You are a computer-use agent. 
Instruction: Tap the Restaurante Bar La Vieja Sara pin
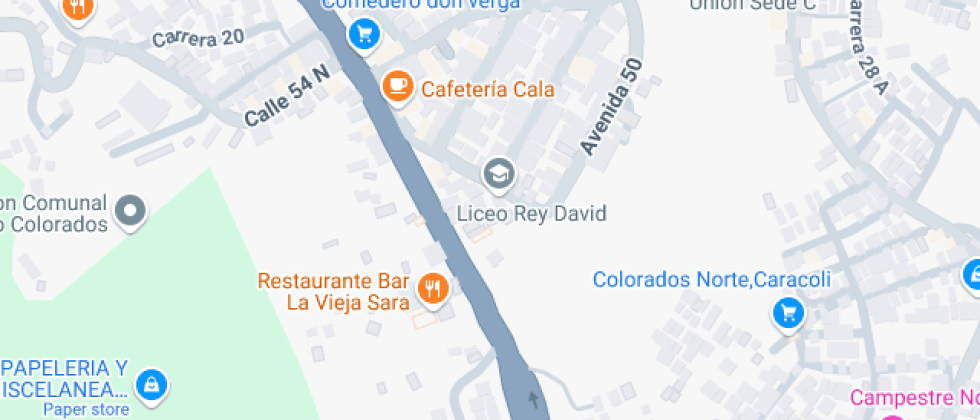tap(434, 290)
